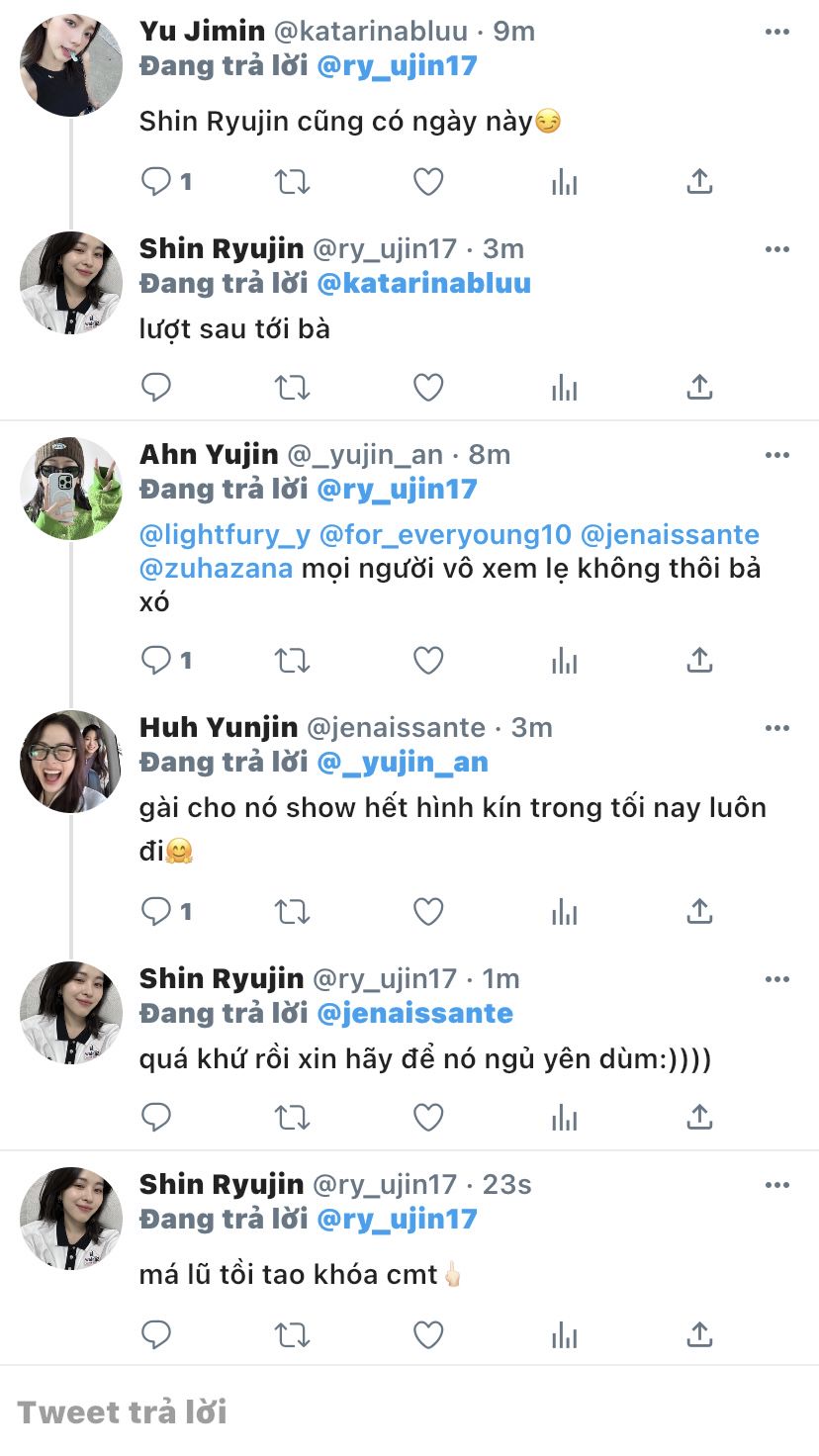
Task: Open the @lightfury_y mention link
Action: click(x=225, y=535)
